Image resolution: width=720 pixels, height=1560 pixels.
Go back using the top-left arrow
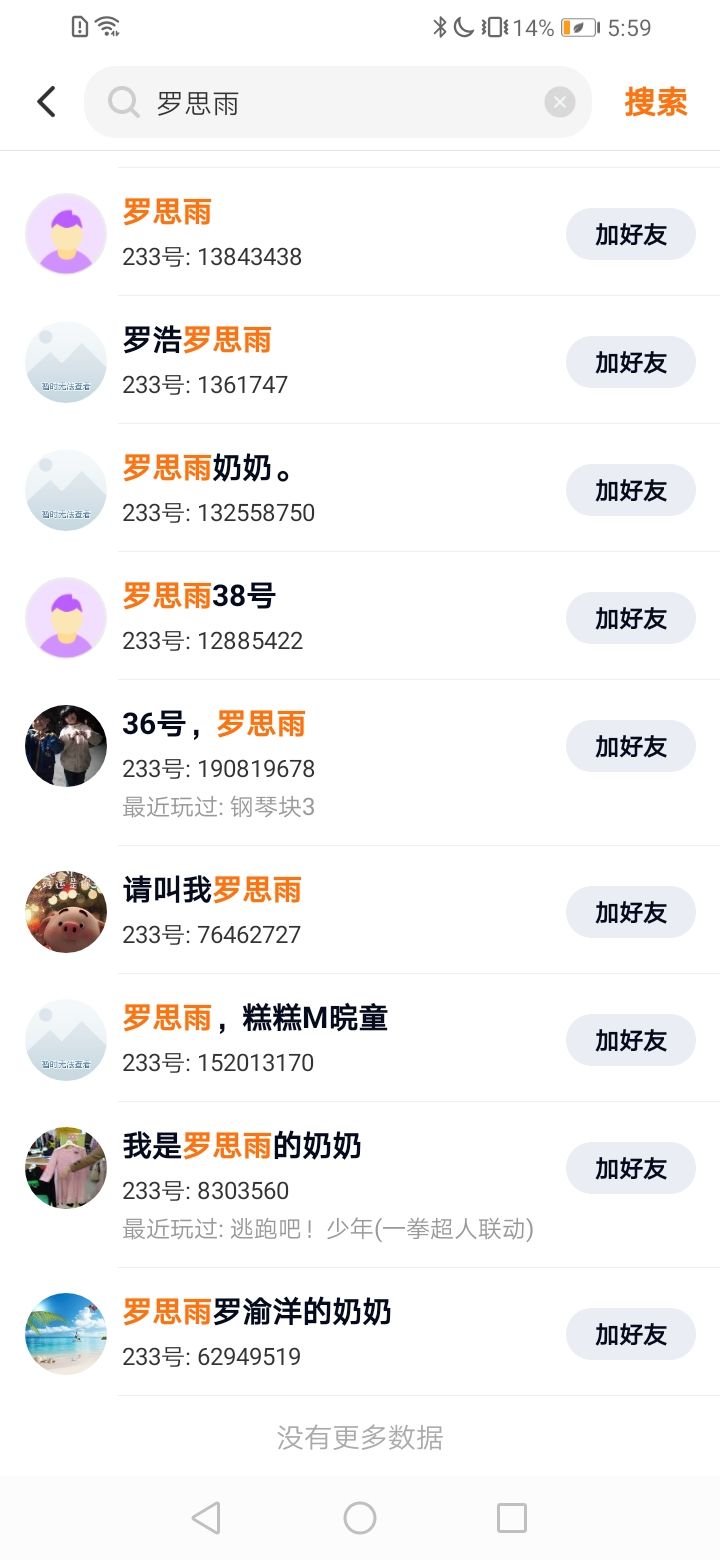click(46, 102)
